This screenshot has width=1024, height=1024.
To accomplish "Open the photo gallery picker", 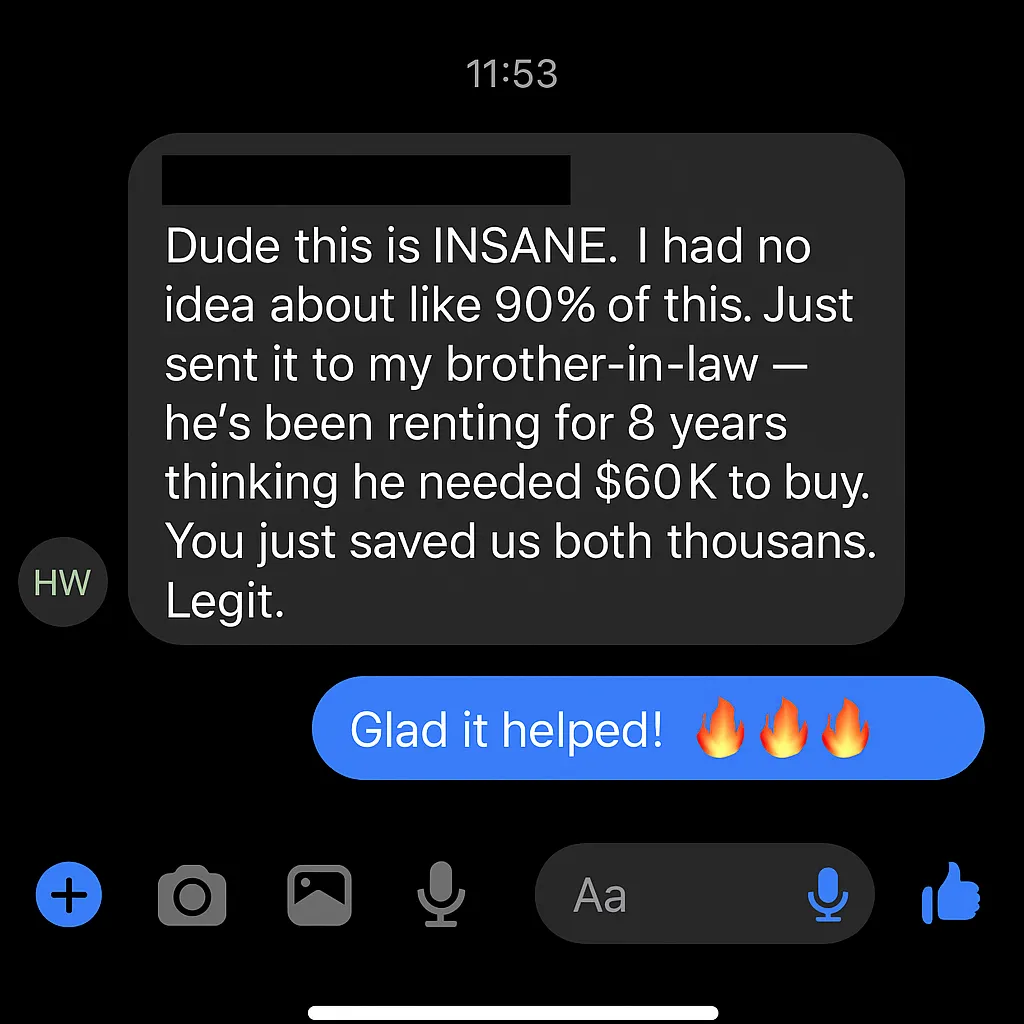I will pyautogui.click(x=319, y=894).
